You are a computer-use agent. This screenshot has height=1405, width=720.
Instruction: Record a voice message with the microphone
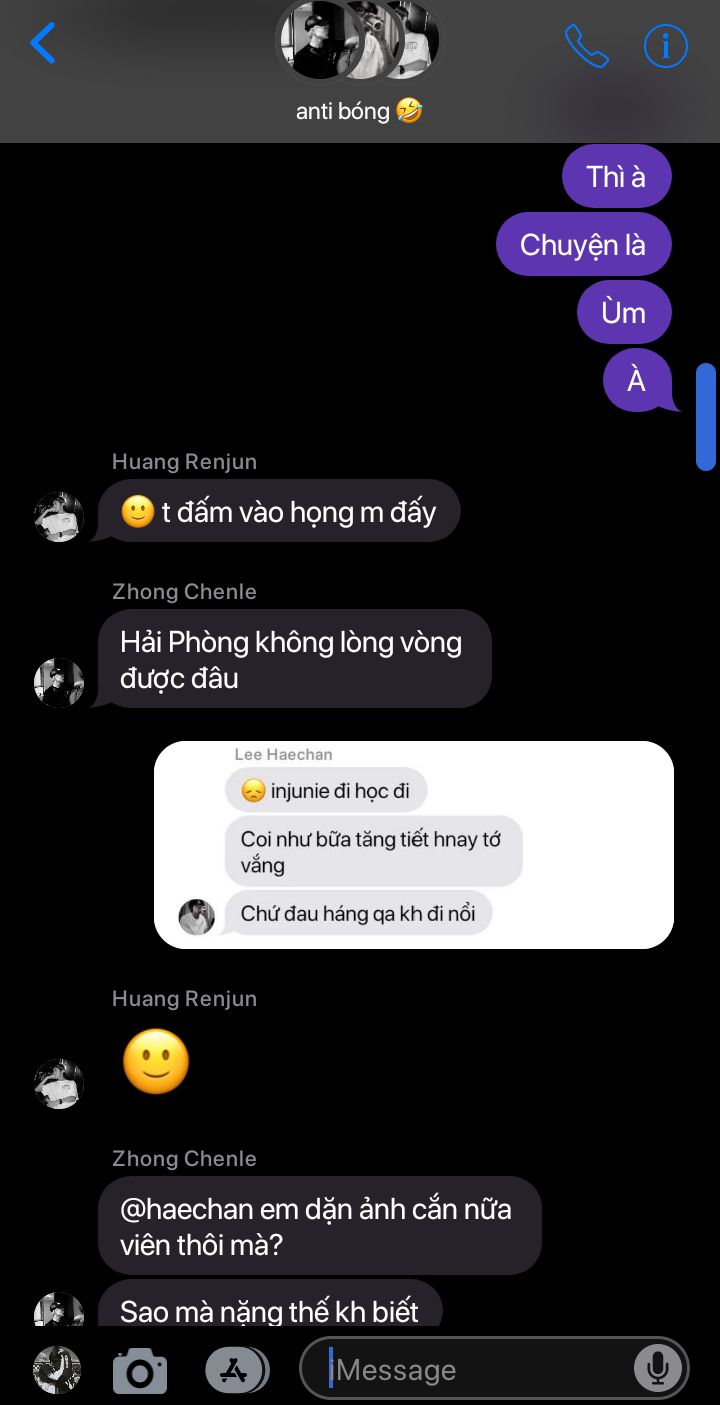pos(658,1369)
